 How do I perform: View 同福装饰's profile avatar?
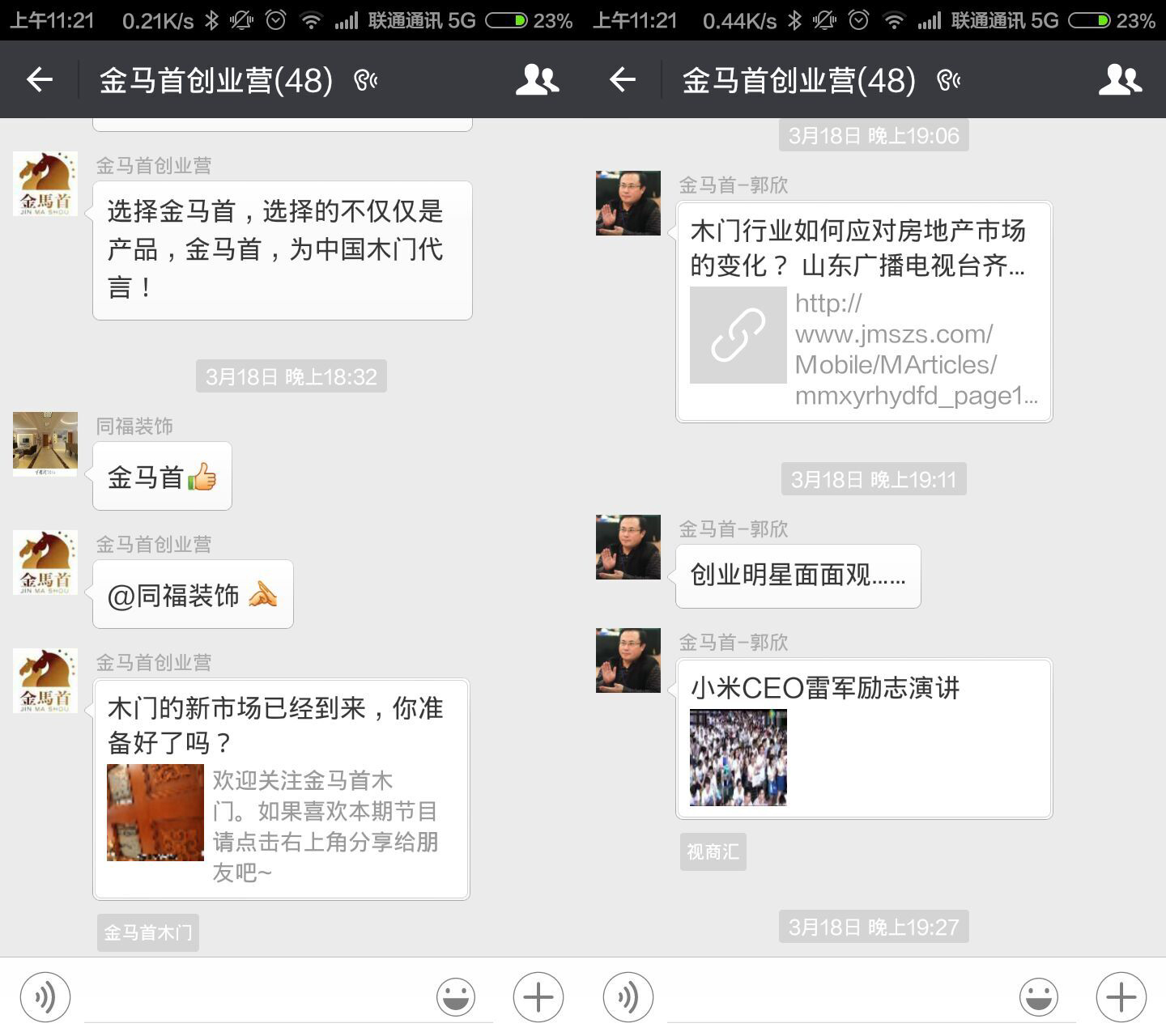click(x=45, y=444)
